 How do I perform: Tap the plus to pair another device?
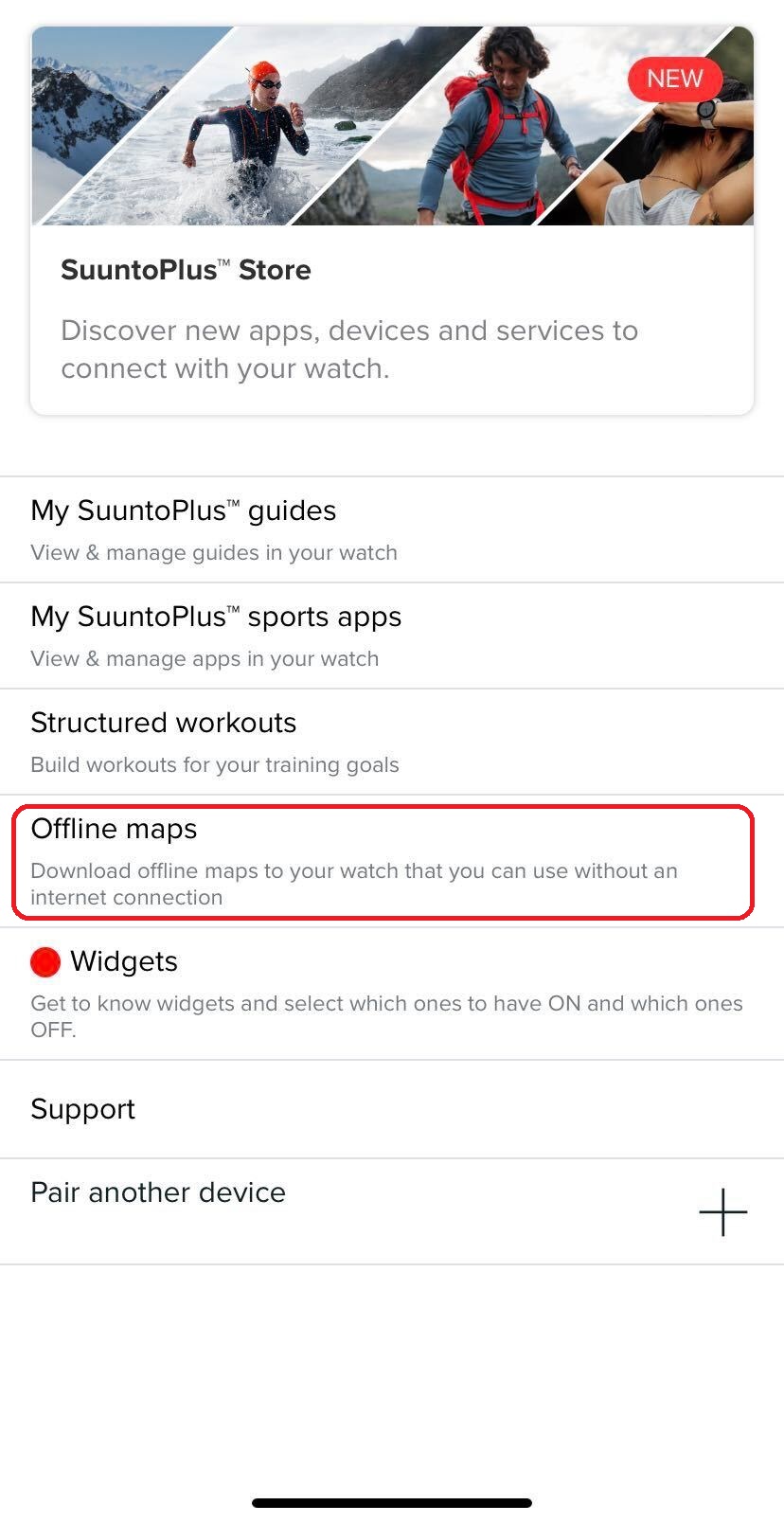(722, 1211)
